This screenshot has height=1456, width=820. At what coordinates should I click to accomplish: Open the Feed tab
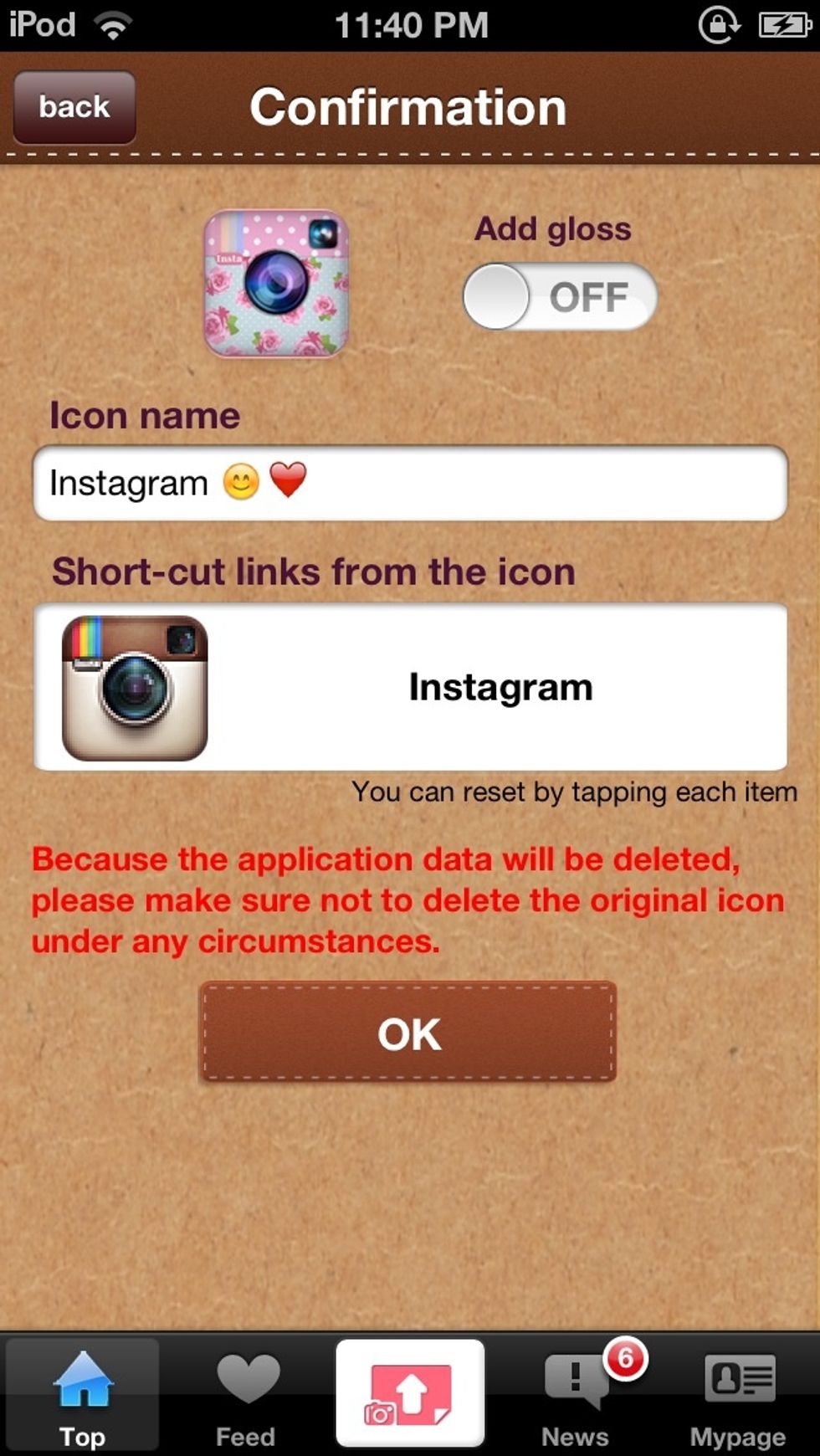click(246, 1393)
